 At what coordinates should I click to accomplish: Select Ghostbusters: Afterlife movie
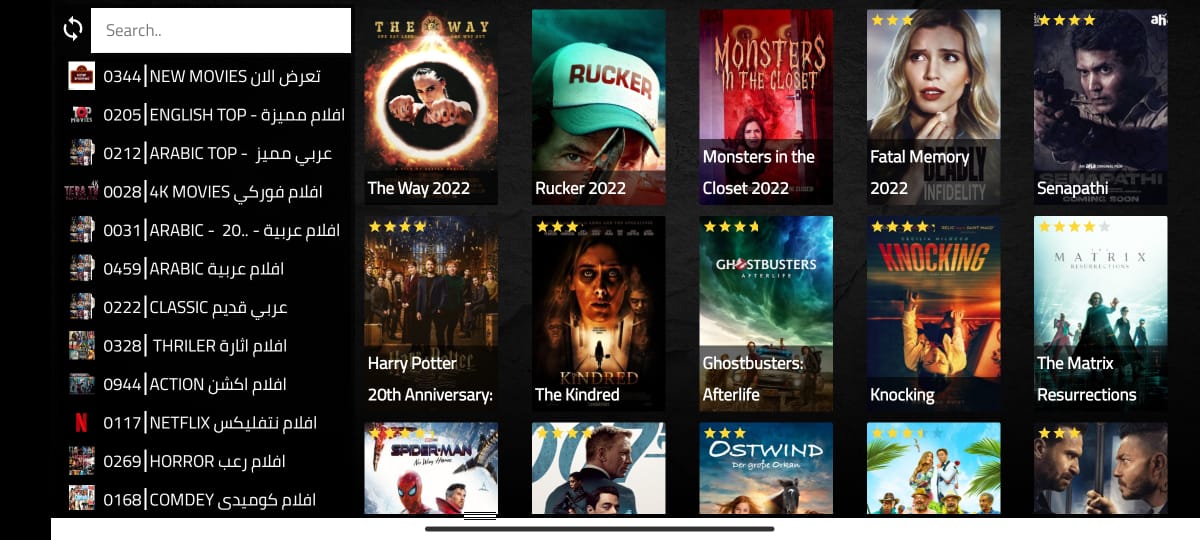point(766,313)
